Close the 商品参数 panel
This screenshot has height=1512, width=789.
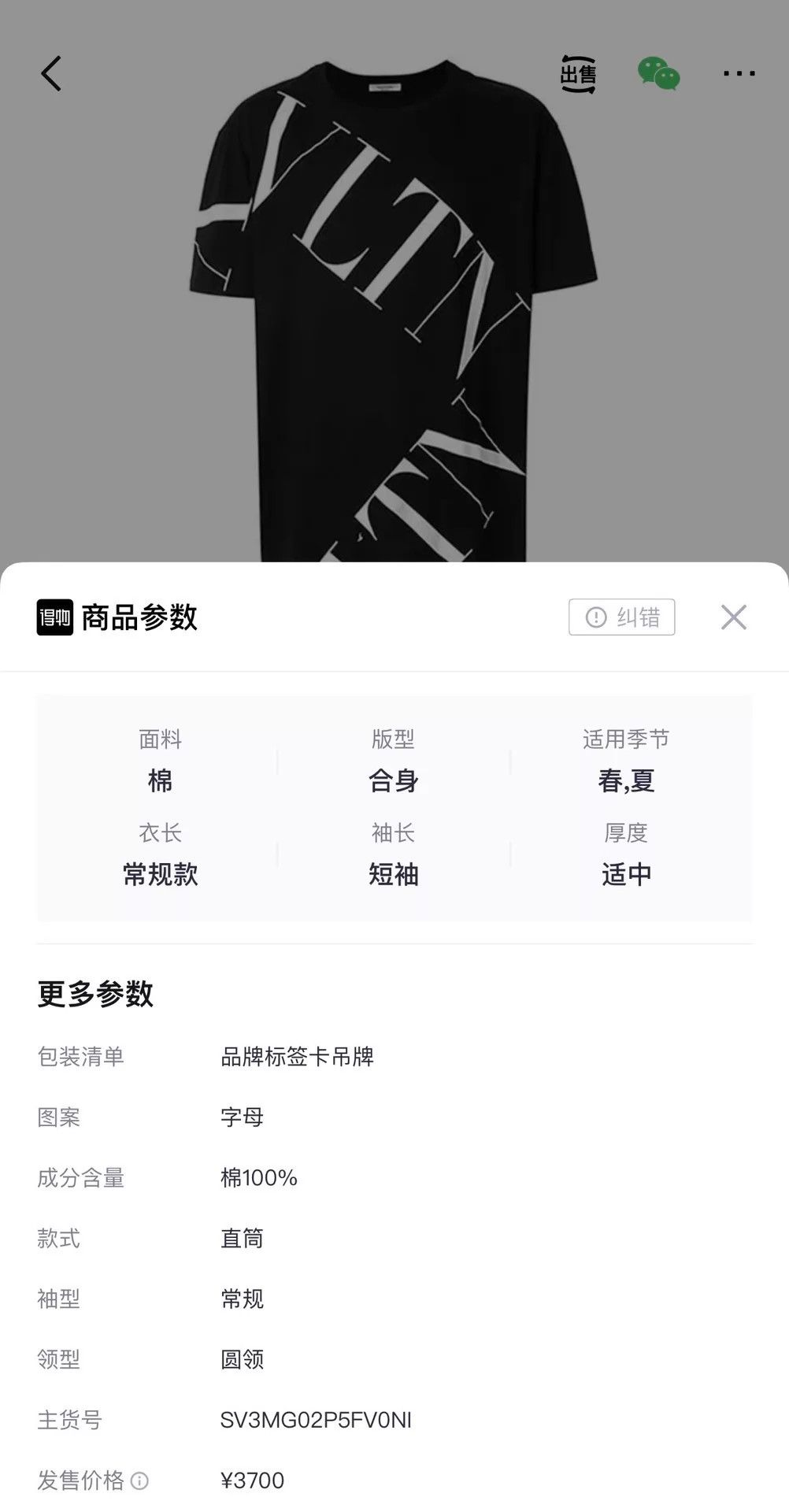click(734, 617)
